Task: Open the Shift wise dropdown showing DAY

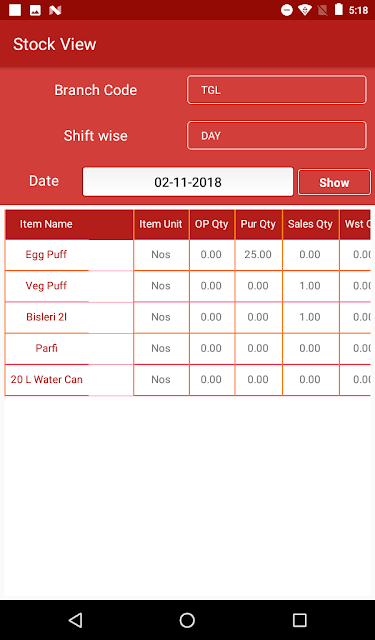Action: point(277,136)
